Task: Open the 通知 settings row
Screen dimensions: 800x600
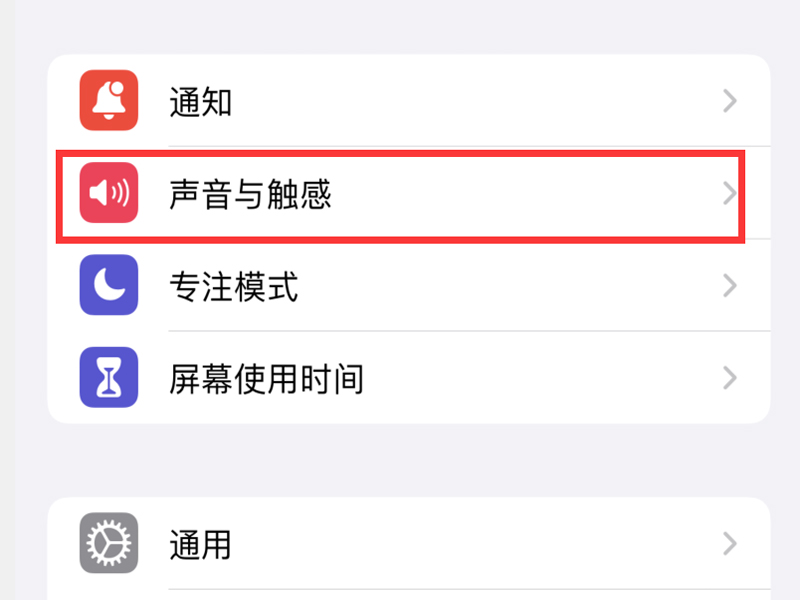Action: pos(400,102)
